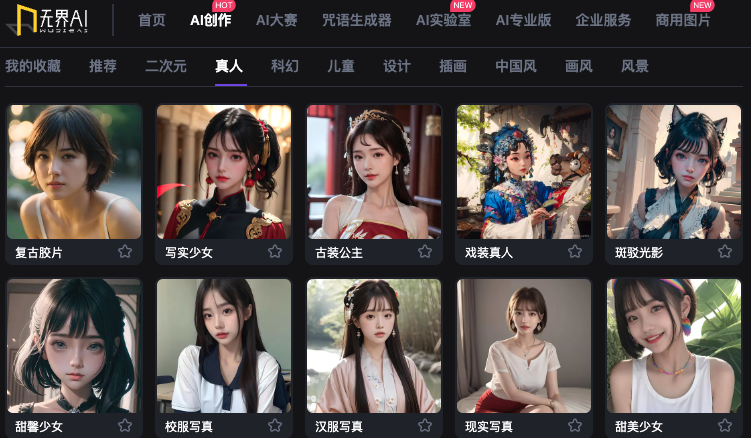Show 我的收藏 favorites category
Screen dimensions: 751x438
[32, 66]
